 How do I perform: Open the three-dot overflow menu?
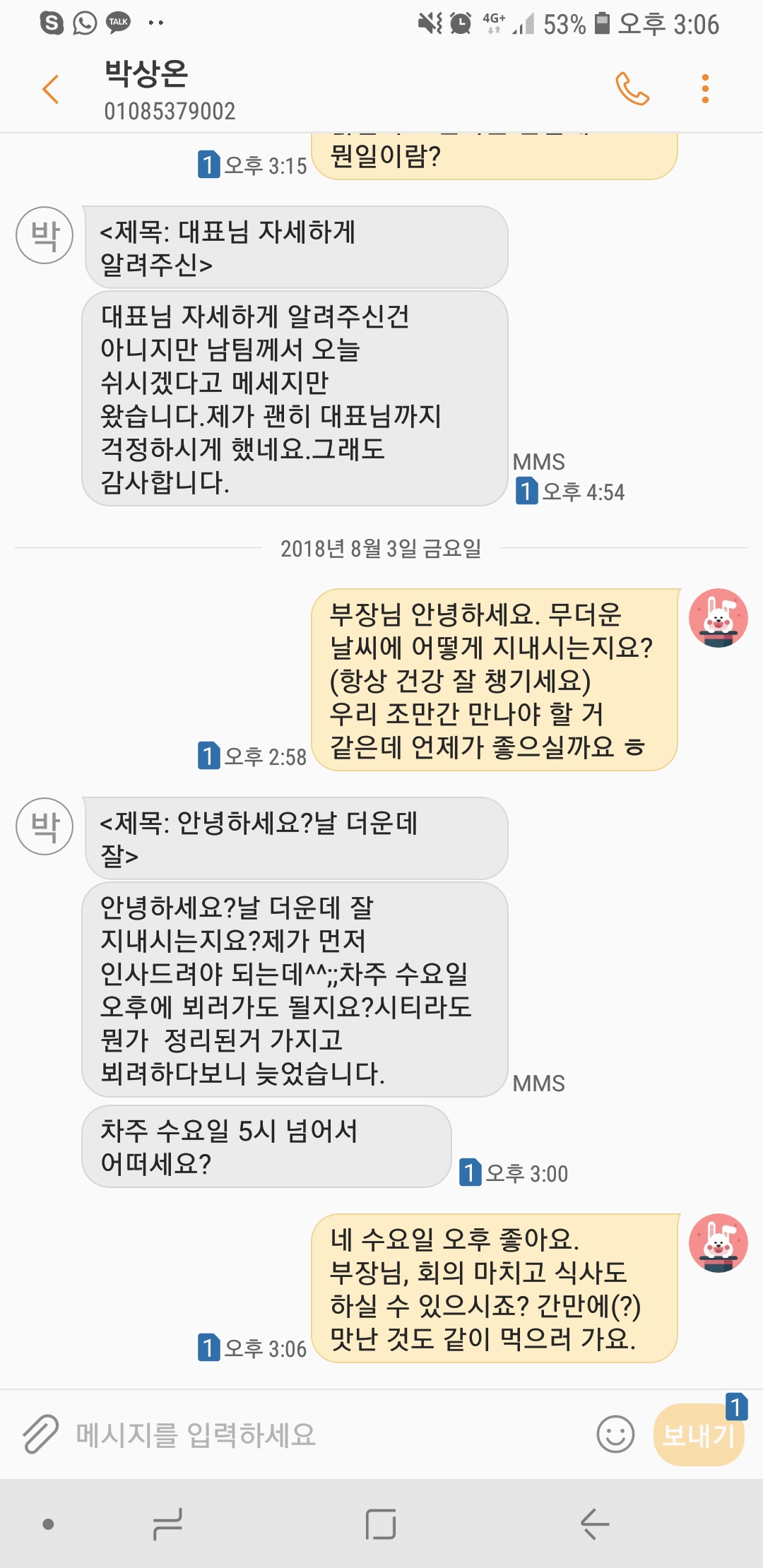click(704, 89)
